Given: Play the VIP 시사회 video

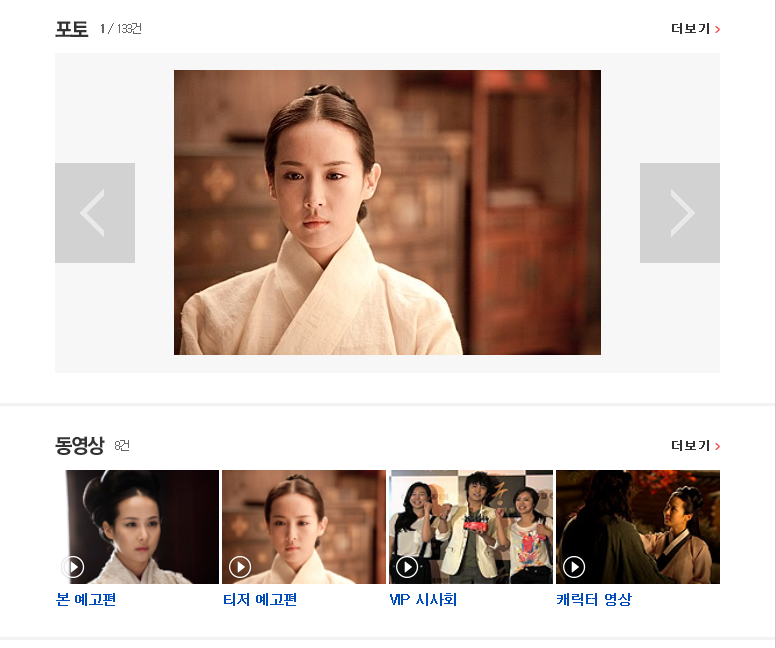Looking at the screenshot, I should (x=471, y=527).
